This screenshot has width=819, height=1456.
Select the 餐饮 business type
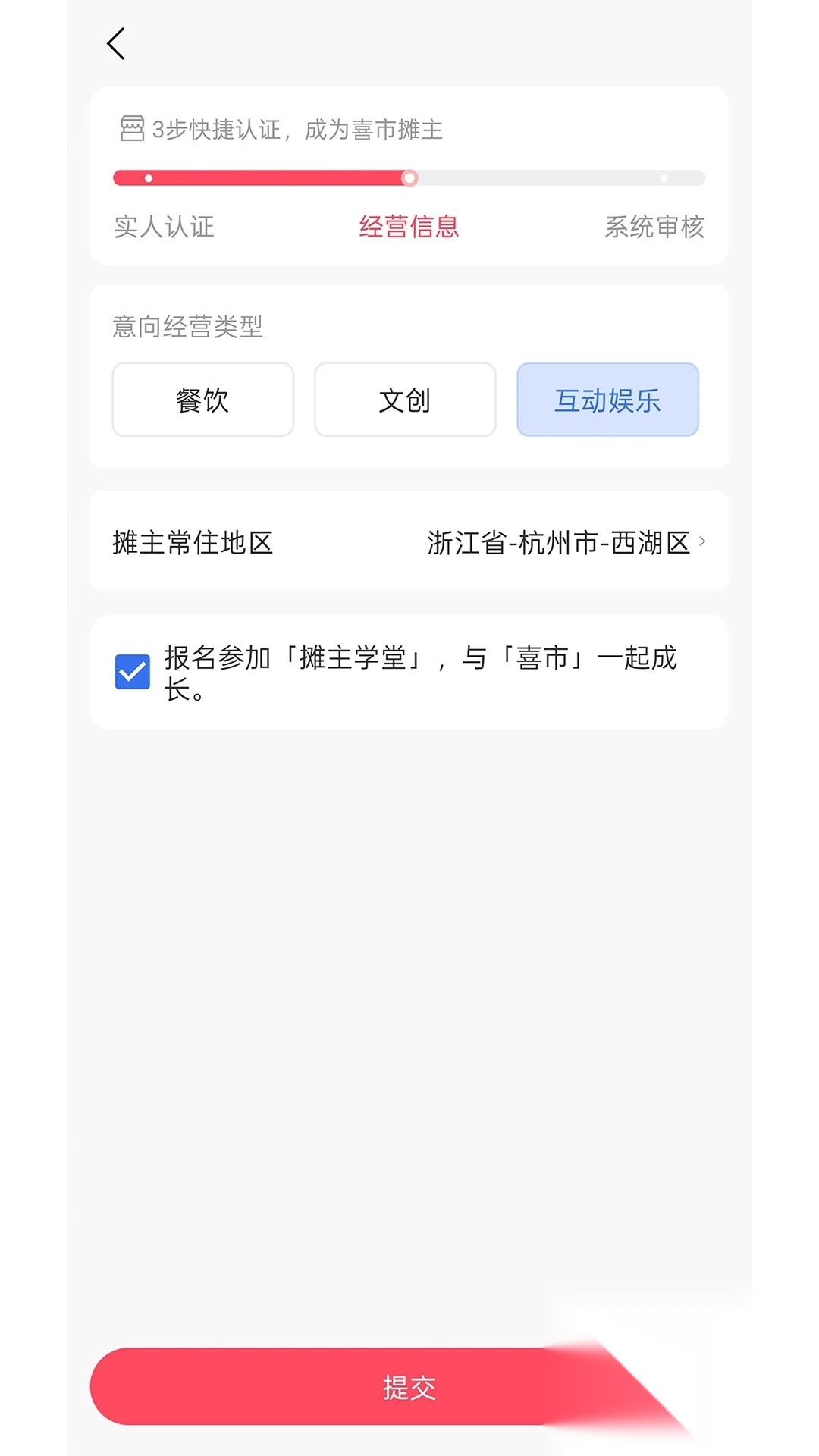click(202, 400)
